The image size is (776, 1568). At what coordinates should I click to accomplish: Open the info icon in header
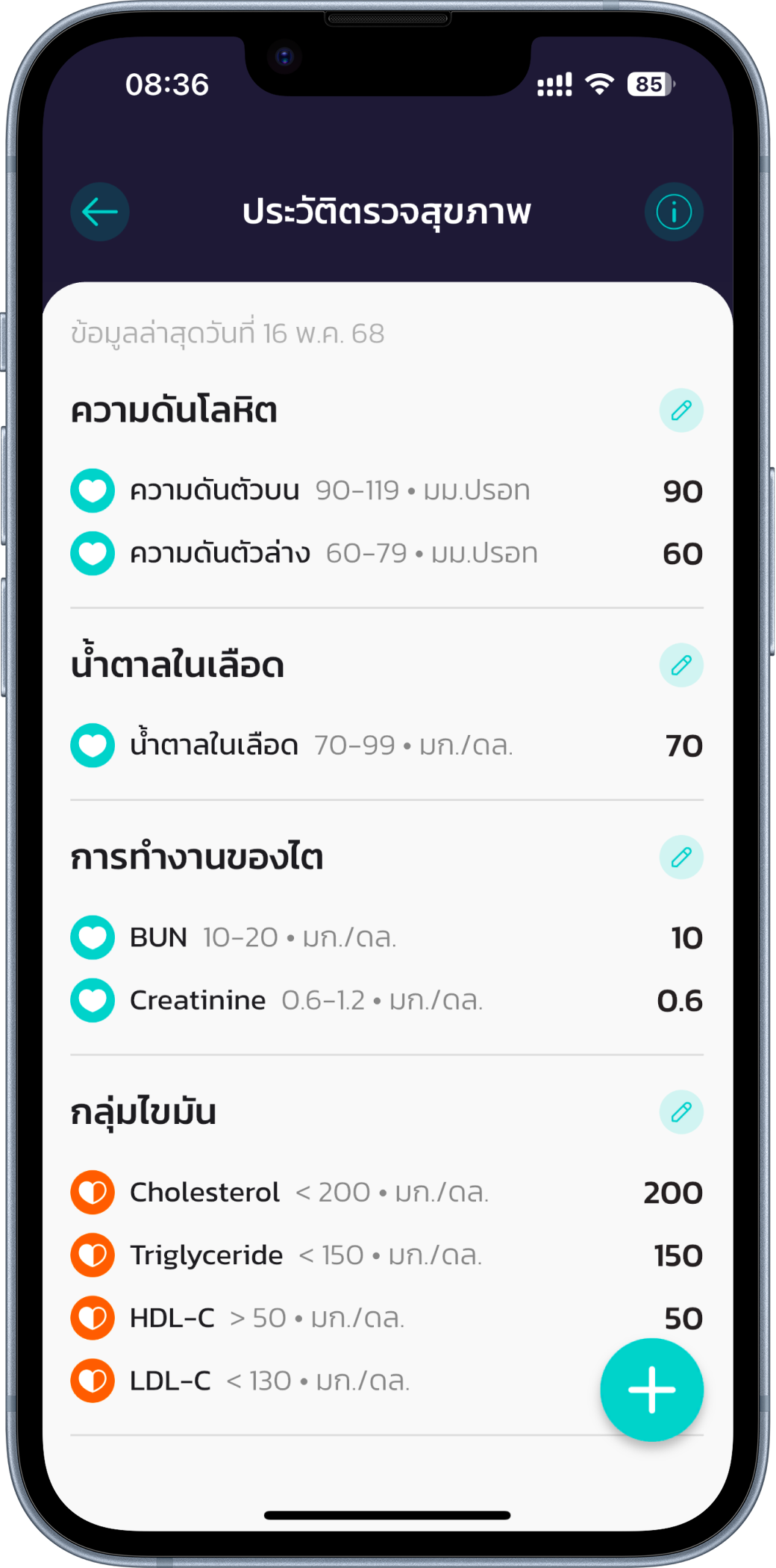(x=674, y=212)
